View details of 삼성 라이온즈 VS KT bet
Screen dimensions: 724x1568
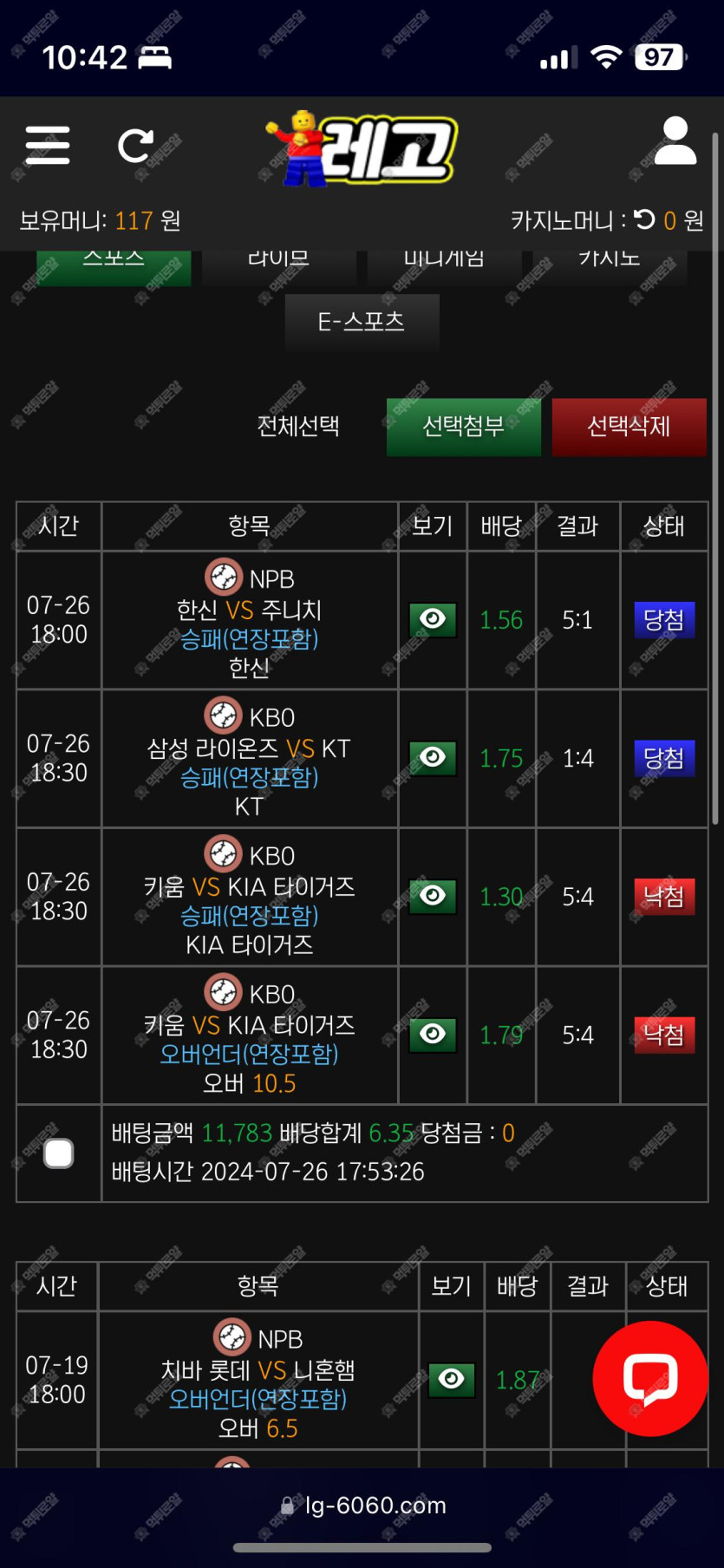(x=433, y=758)
